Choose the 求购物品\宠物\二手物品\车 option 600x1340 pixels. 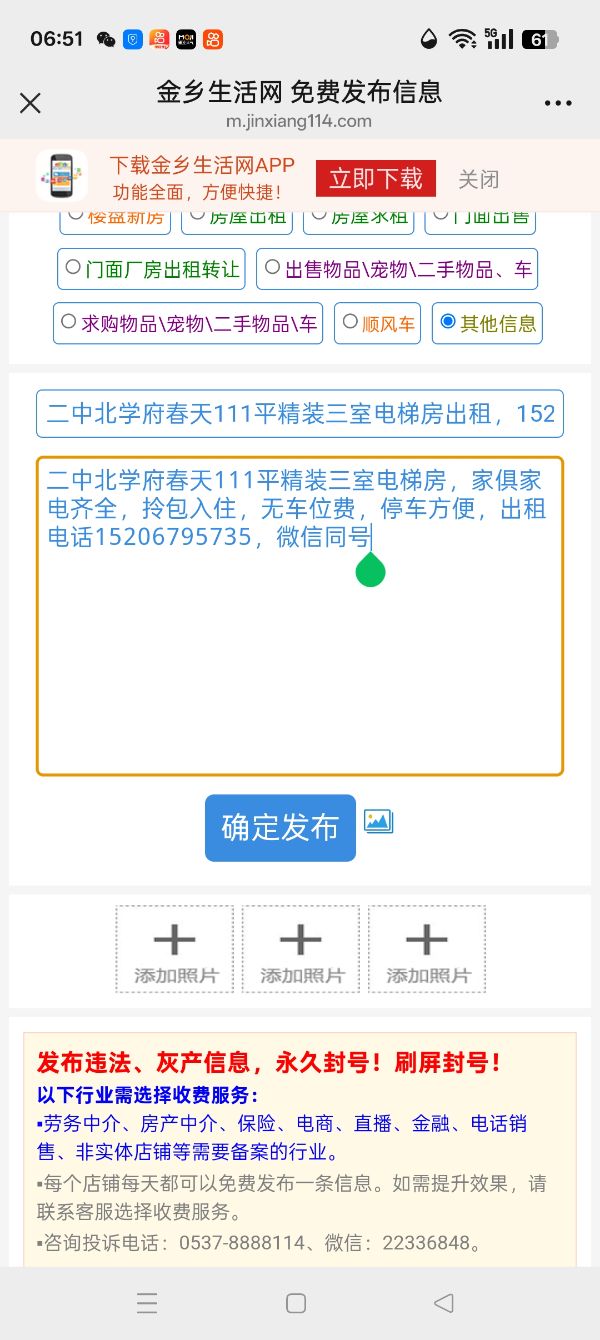tap(188, 323)
